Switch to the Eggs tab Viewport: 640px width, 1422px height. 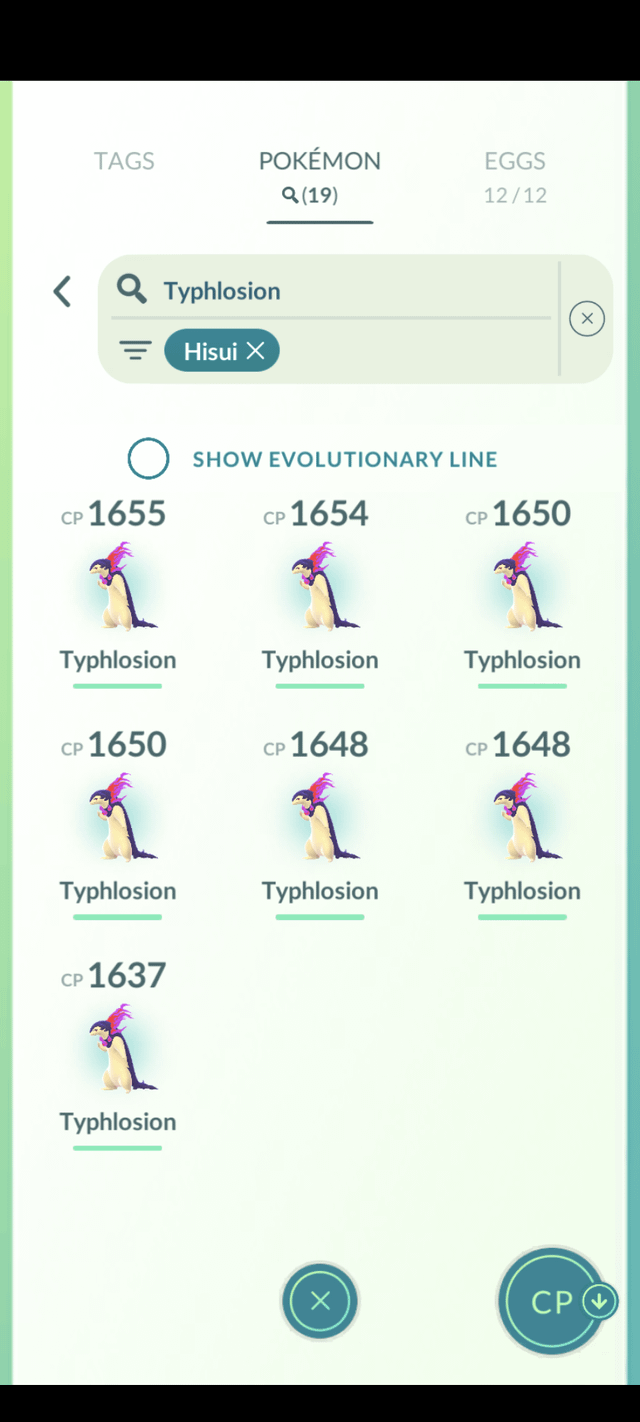point(515,174)
